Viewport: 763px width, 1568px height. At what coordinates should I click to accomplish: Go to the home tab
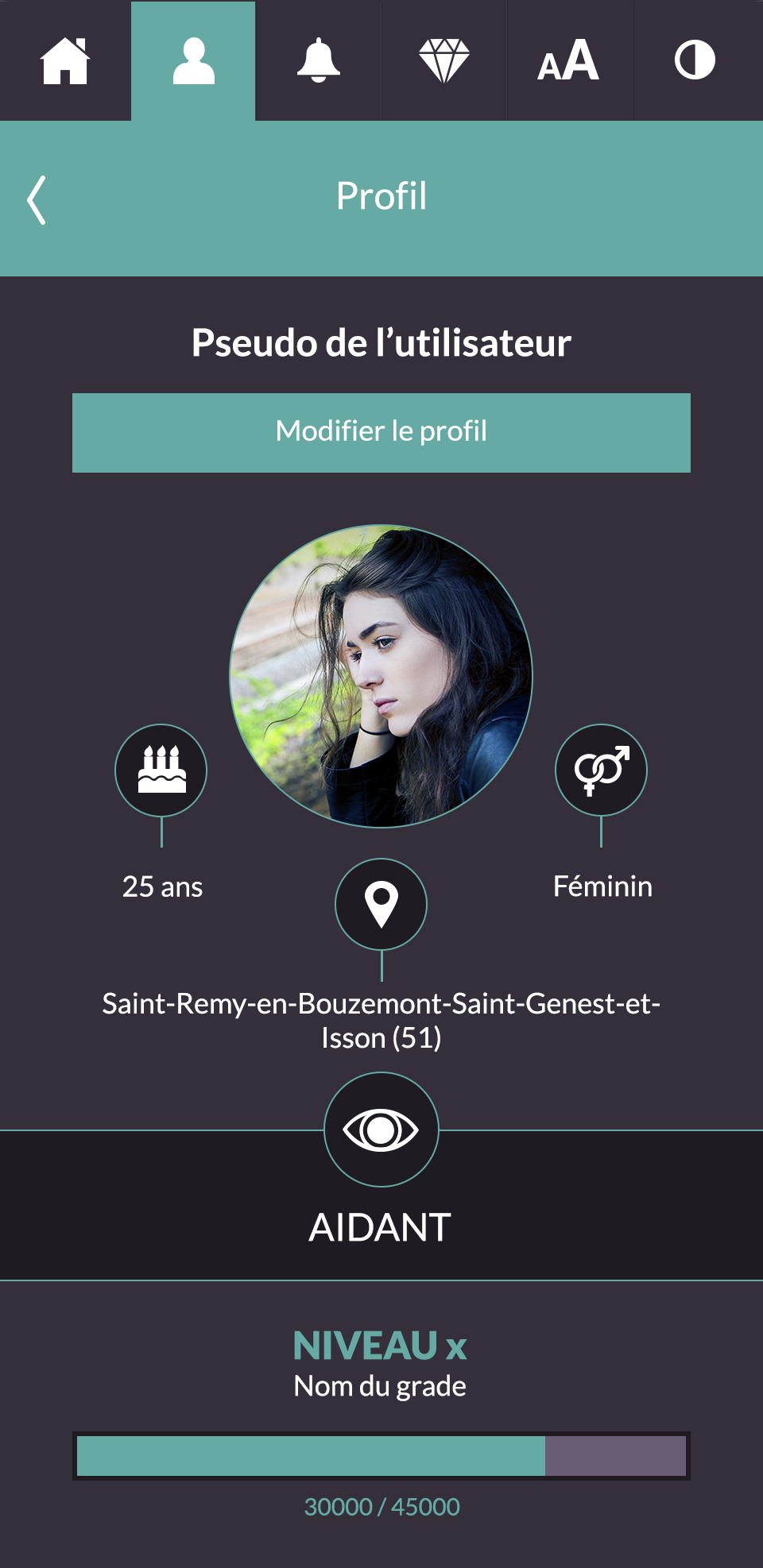tap(65, 60)
